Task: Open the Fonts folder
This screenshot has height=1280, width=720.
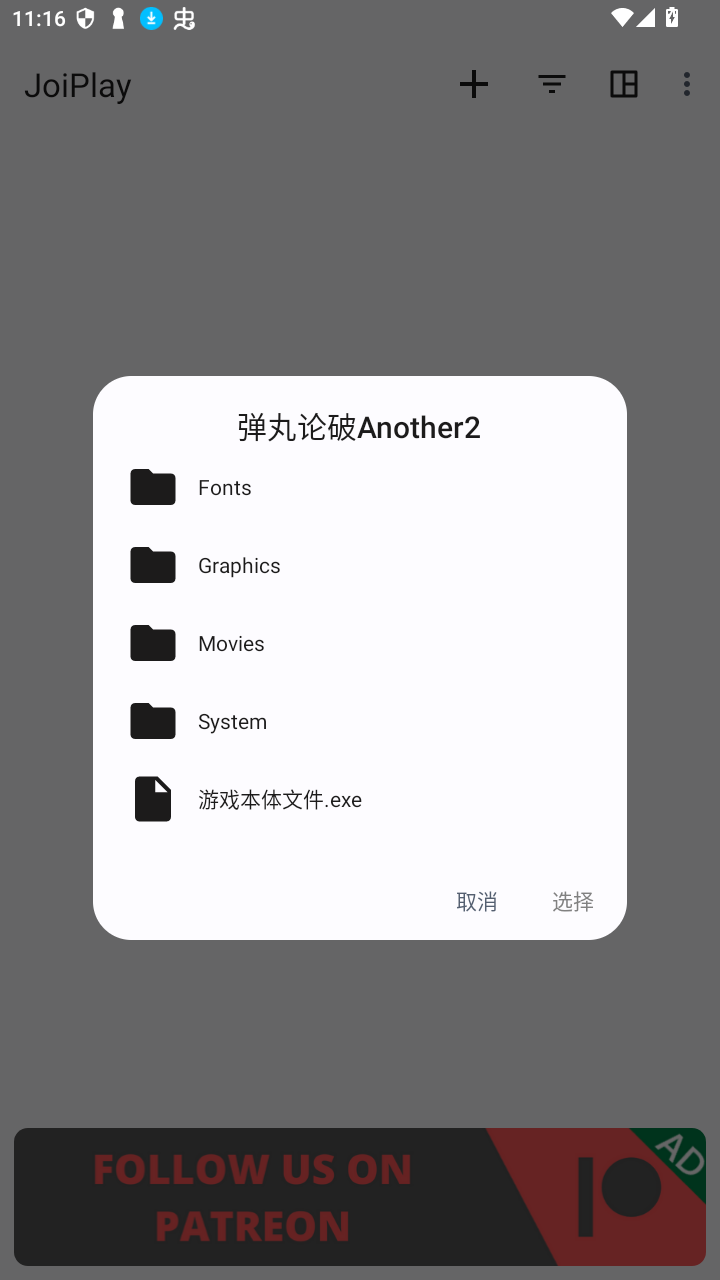Action: coord(224,488)
